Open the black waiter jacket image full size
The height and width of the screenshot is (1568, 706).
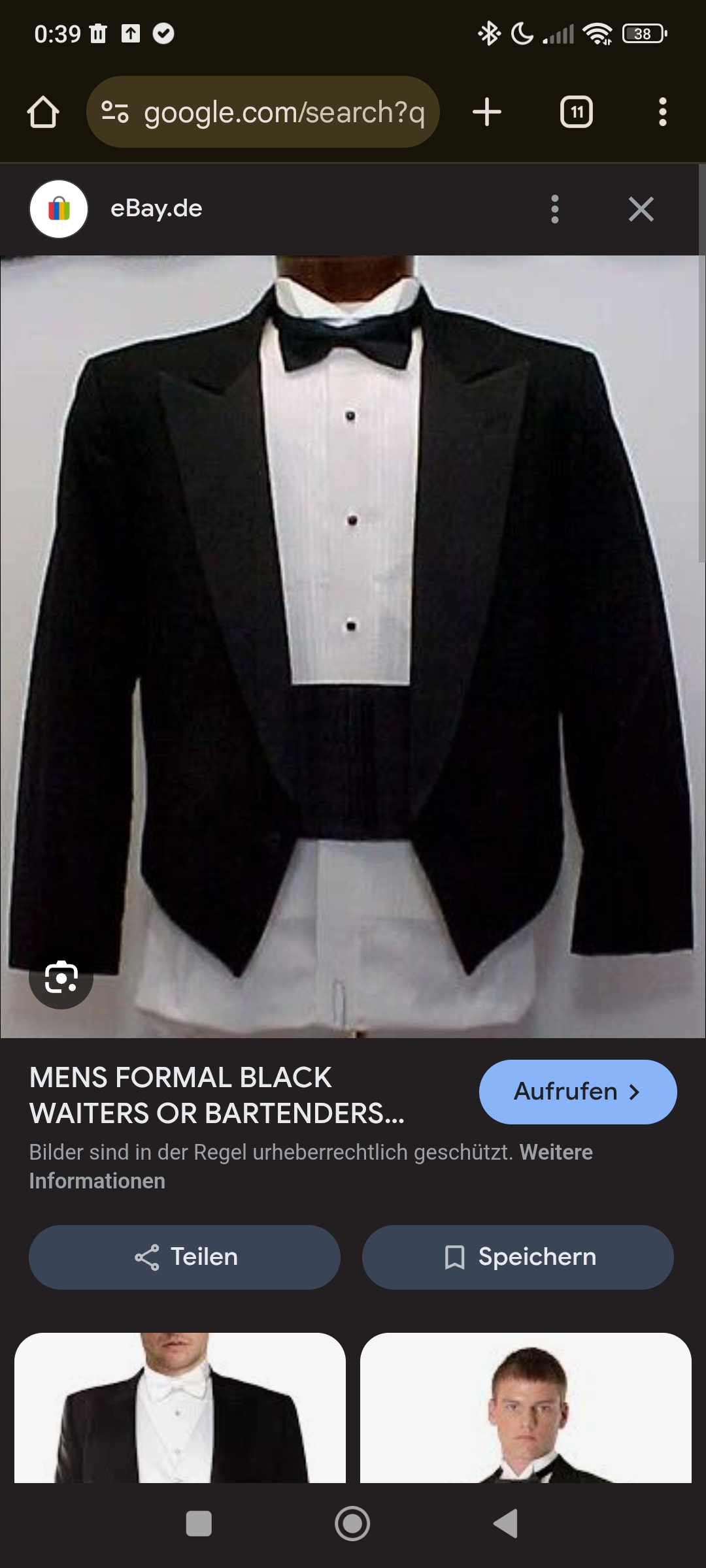click(x=353, y=646)
